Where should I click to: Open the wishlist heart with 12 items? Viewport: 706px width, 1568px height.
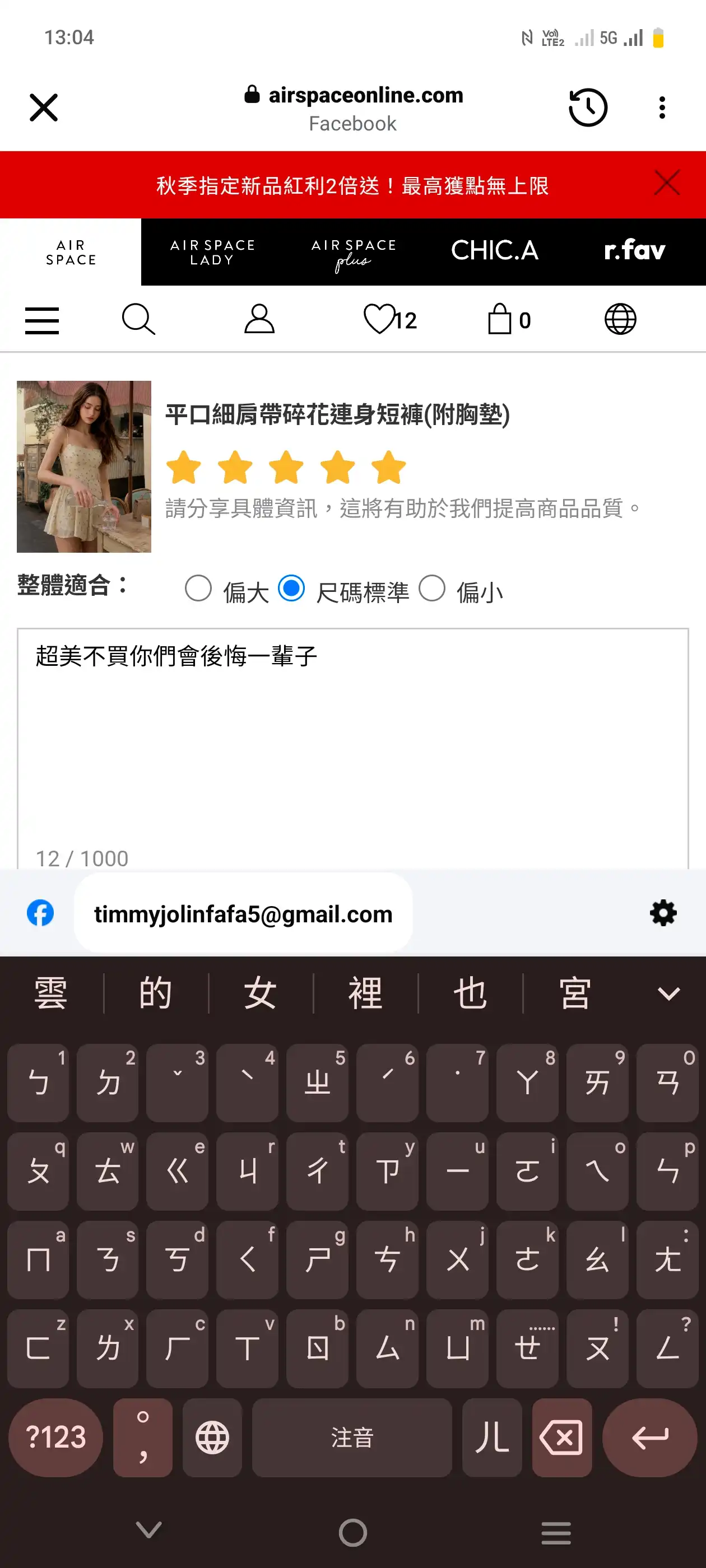point(390,320)
